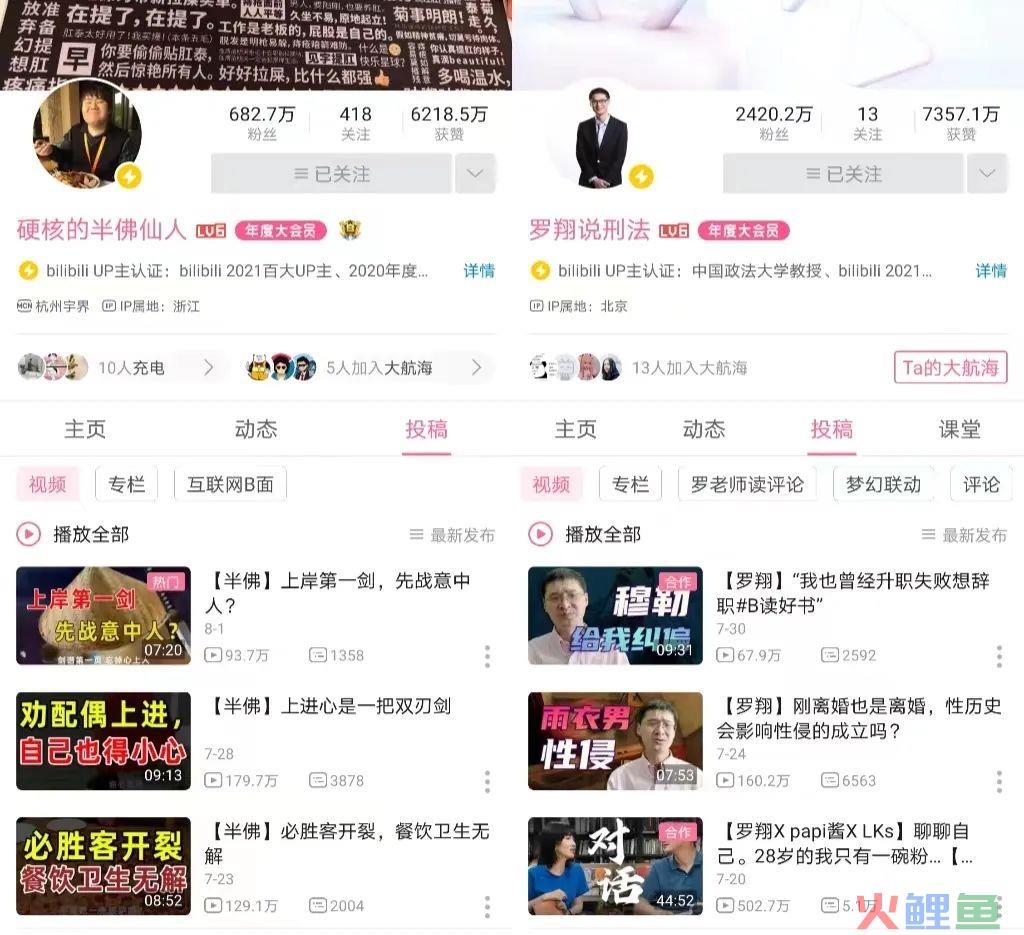Open the 10人充电 supporters row
Viewport: 1024px width, 935px height.
(118, 368)
